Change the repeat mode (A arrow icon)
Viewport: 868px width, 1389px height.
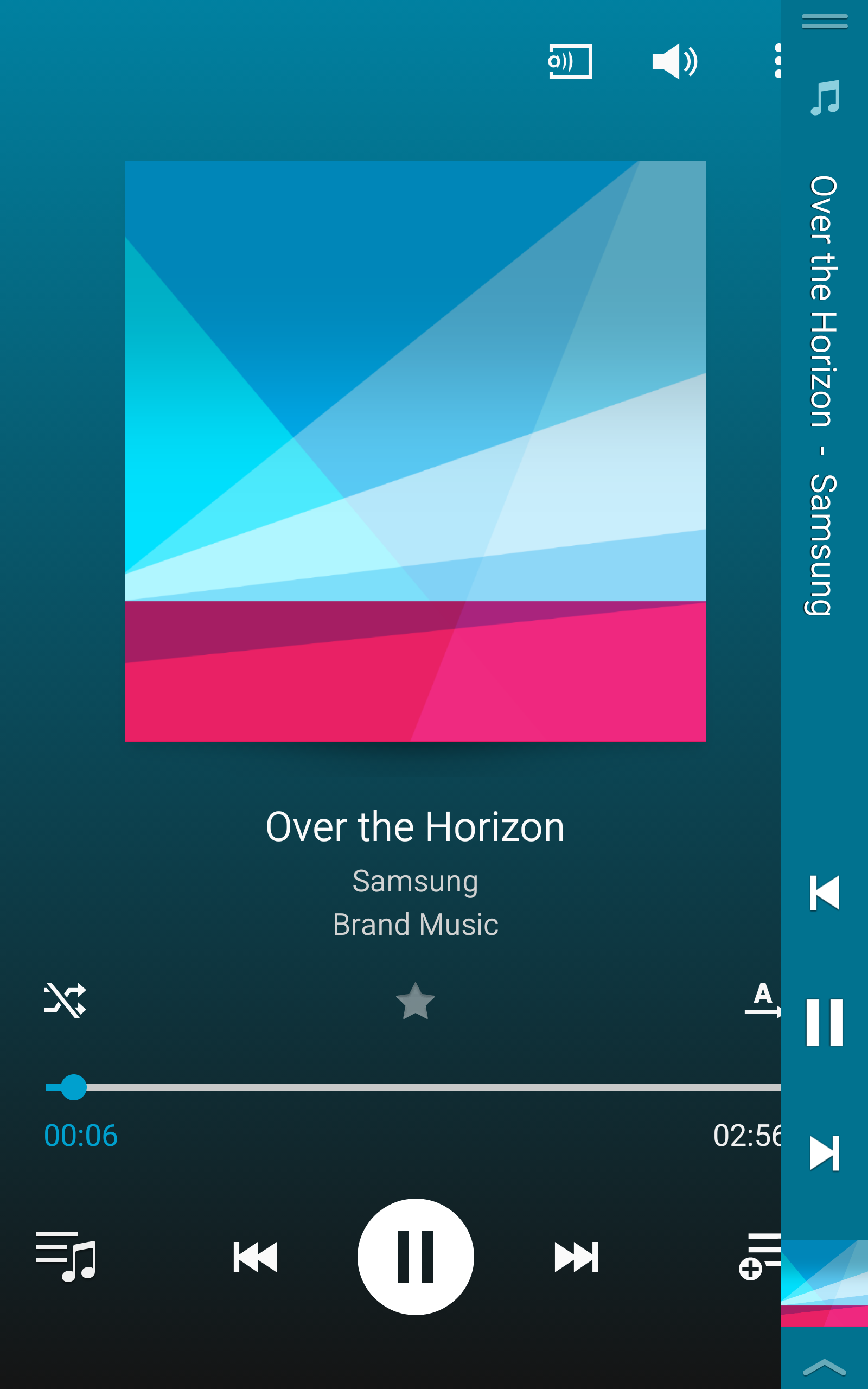[x=763, y=1000]
